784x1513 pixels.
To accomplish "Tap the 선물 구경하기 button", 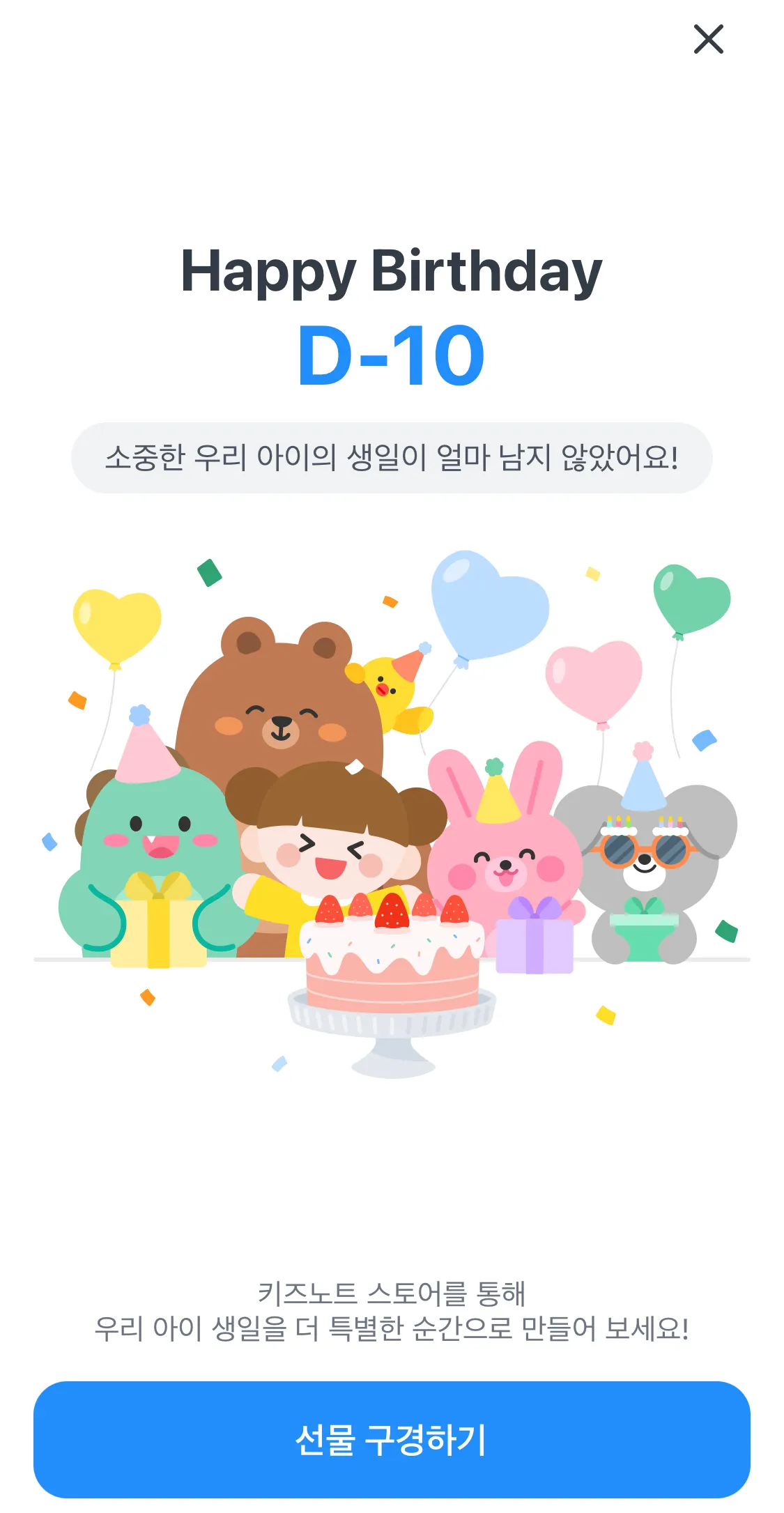I will [x=392, y=1439].
